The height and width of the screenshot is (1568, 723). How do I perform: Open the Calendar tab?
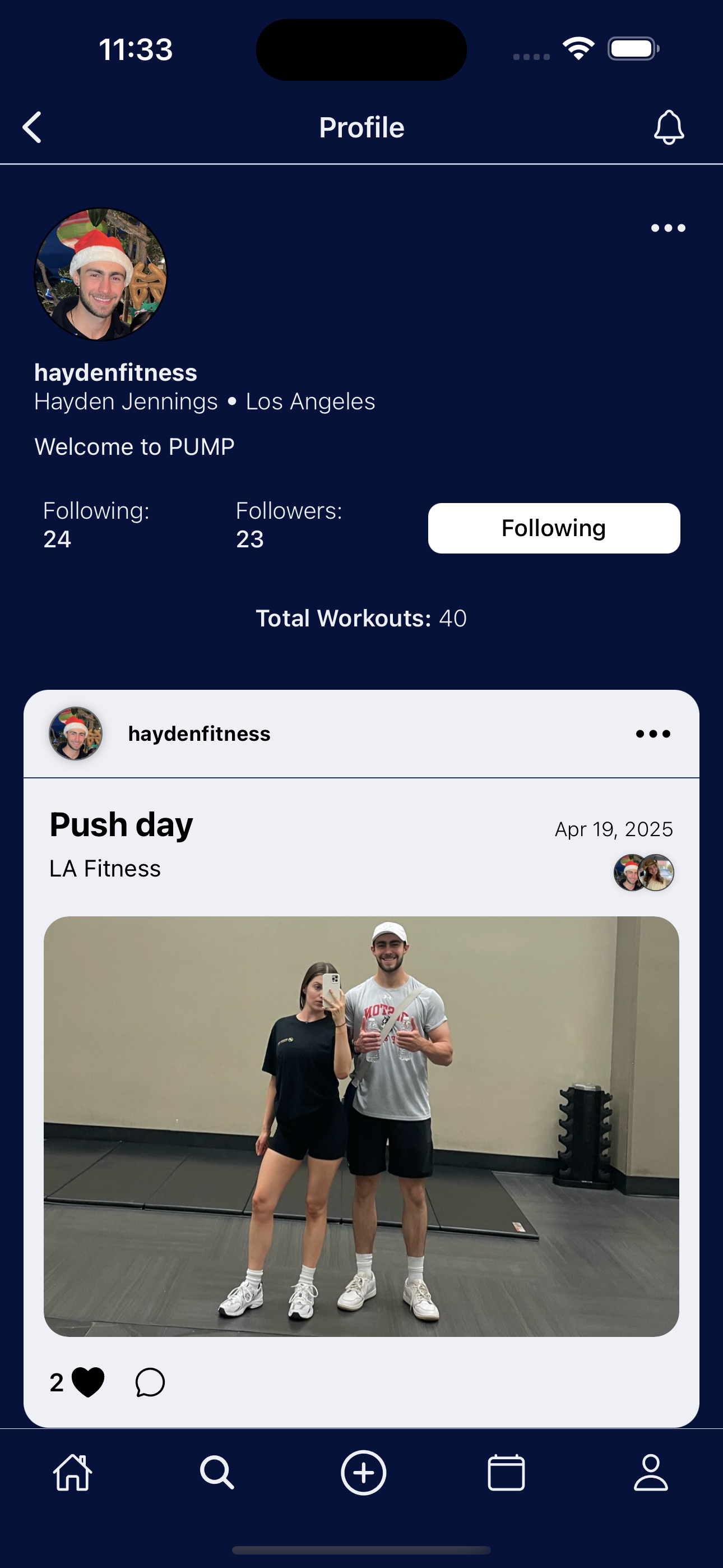pyautogui.click(x=506, y=1473)
